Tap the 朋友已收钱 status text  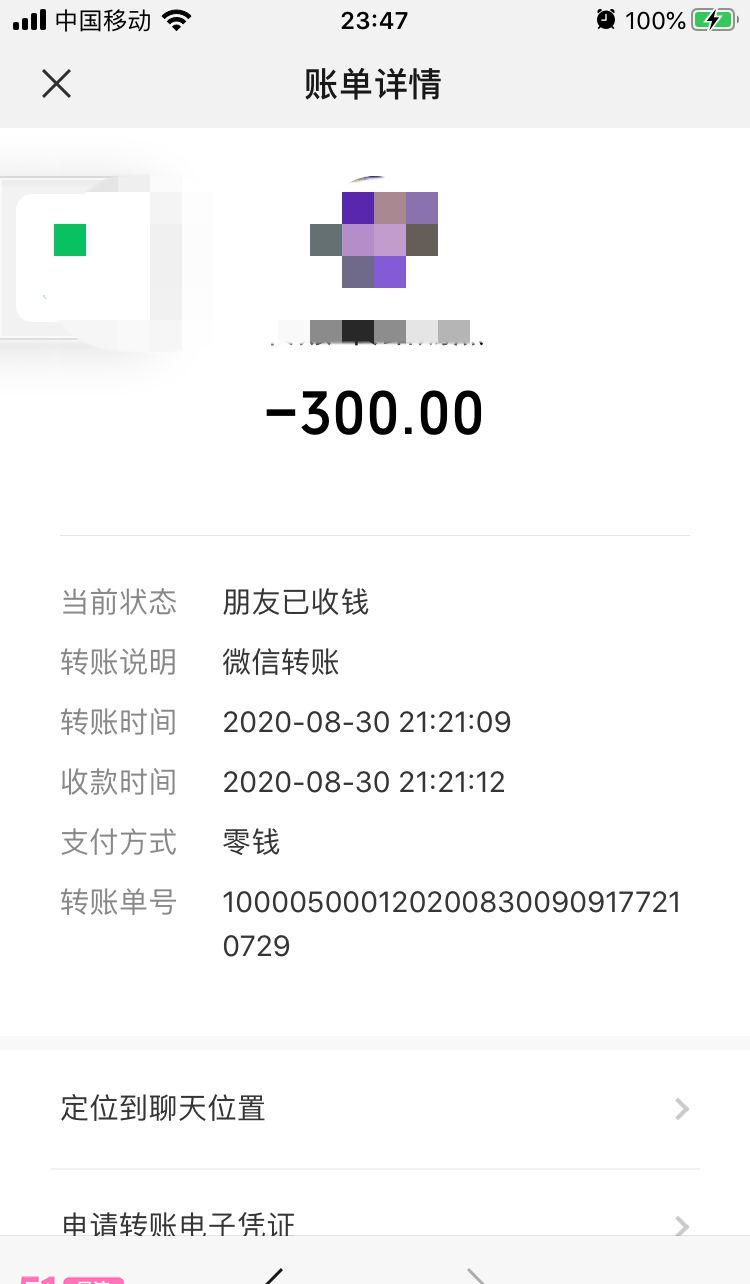[295, 602]
